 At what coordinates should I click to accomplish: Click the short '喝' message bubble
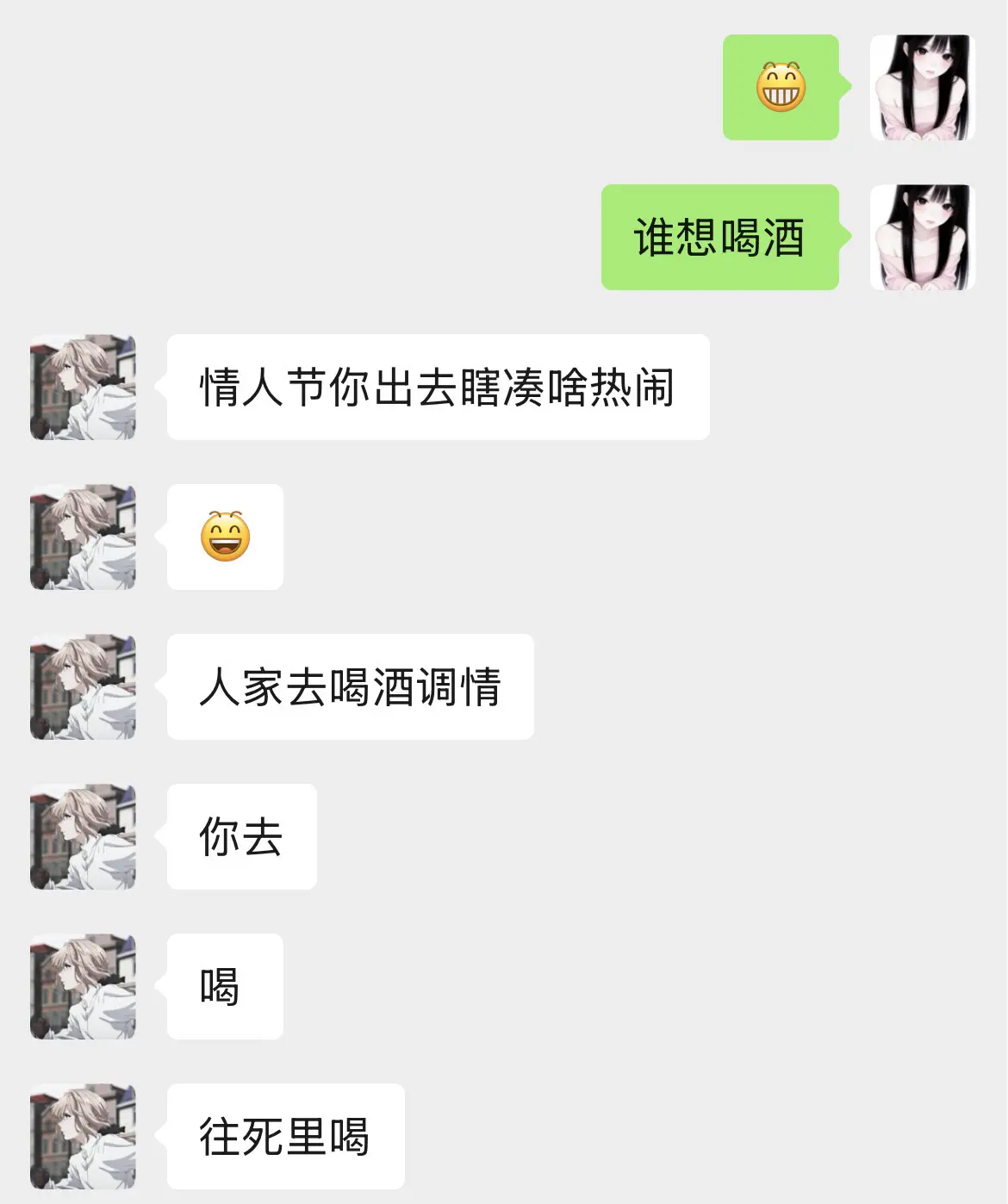(x=224, y=986)
